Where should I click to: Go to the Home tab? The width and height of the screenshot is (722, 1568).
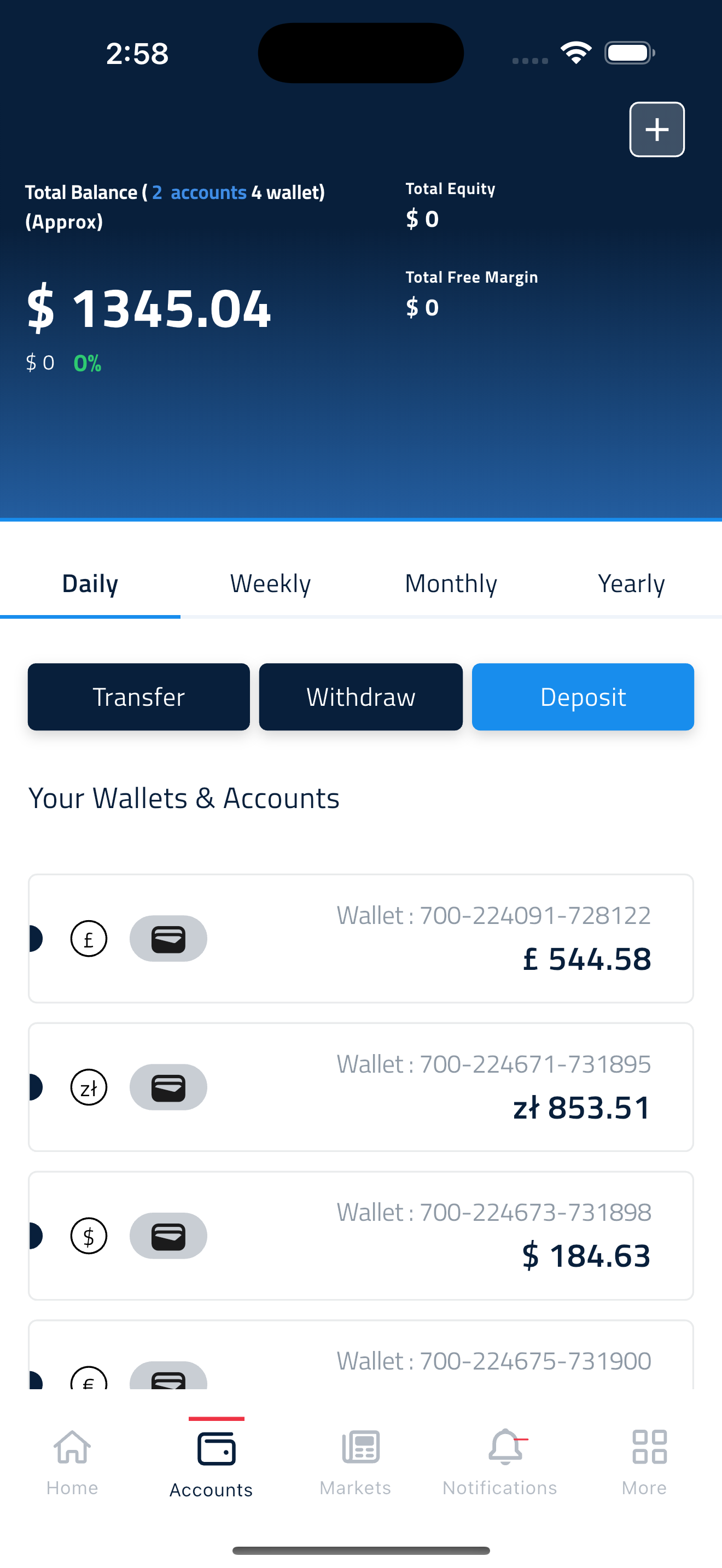pyautogui.click(x=72, y=1462)
